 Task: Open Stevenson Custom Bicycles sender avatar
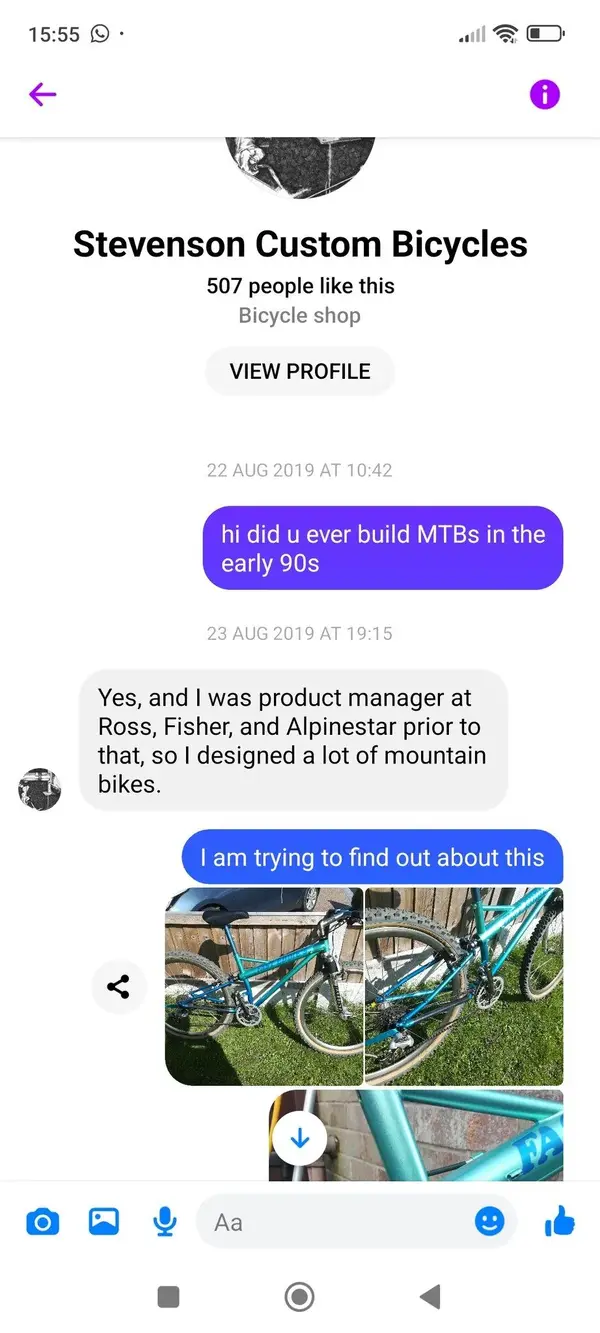[40, 789]
